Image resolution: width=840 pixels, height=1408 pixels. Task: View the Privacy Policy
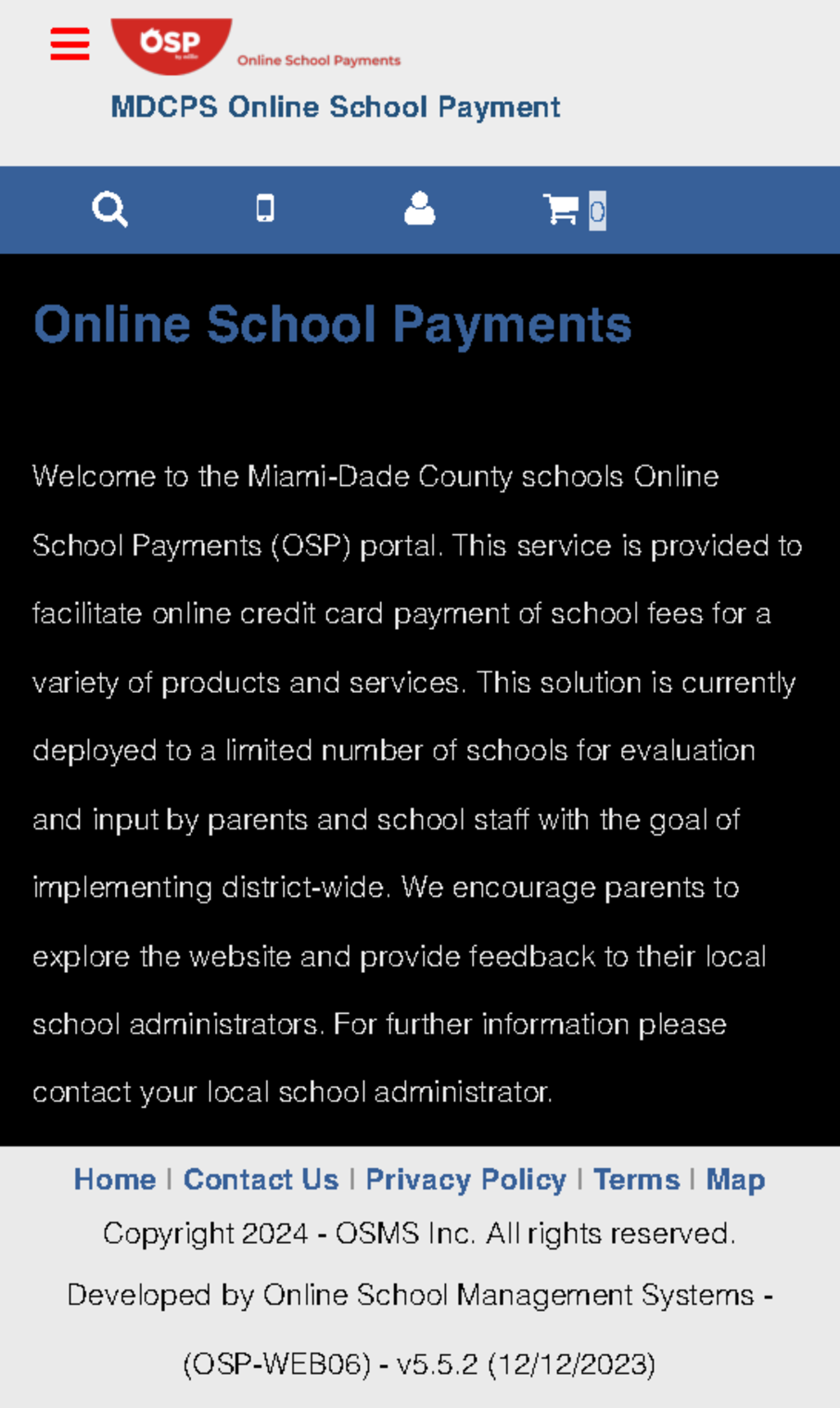pyautogui.click(x=465, y=1179)
